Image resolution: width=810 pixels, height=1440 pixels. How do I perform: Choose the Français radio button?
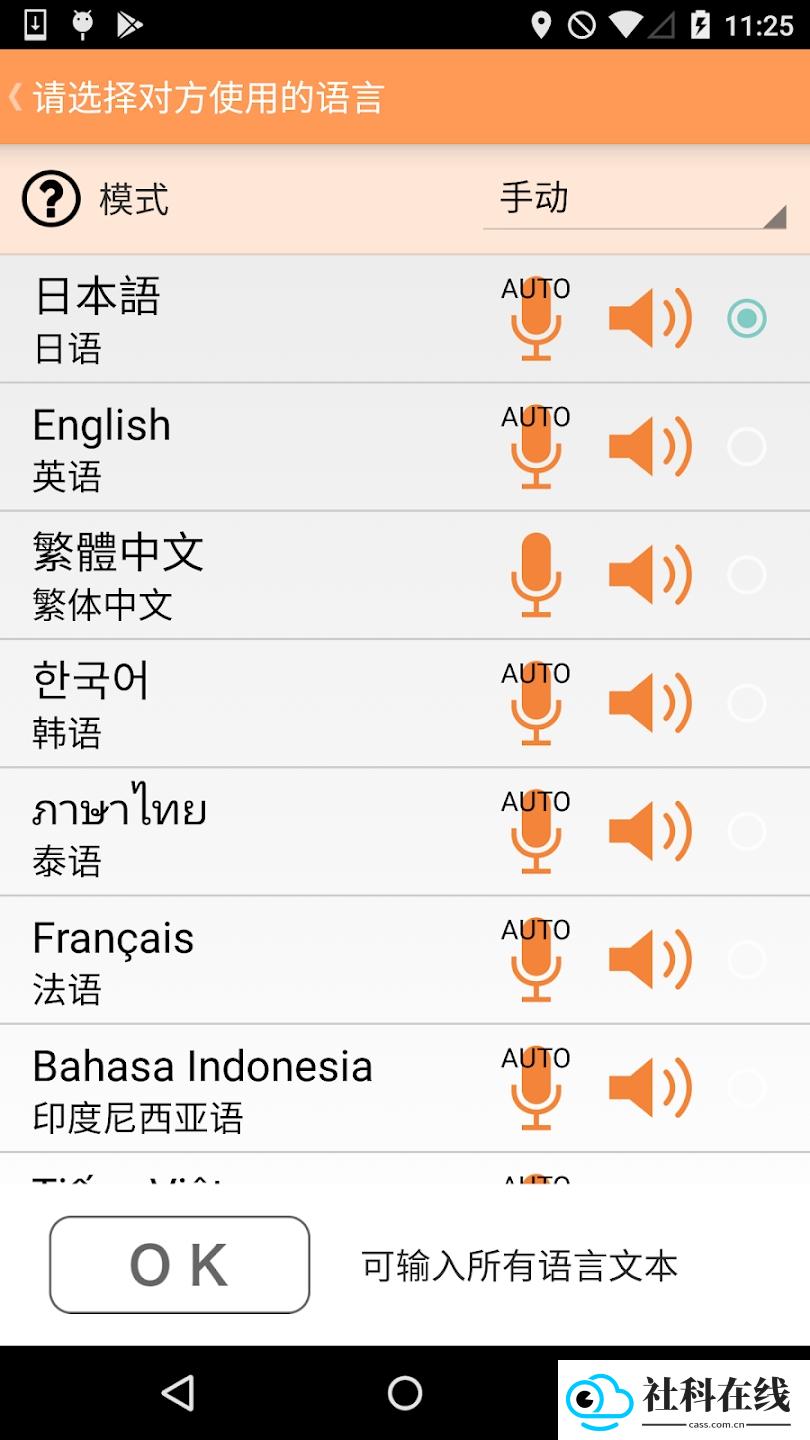pos(747,959)
